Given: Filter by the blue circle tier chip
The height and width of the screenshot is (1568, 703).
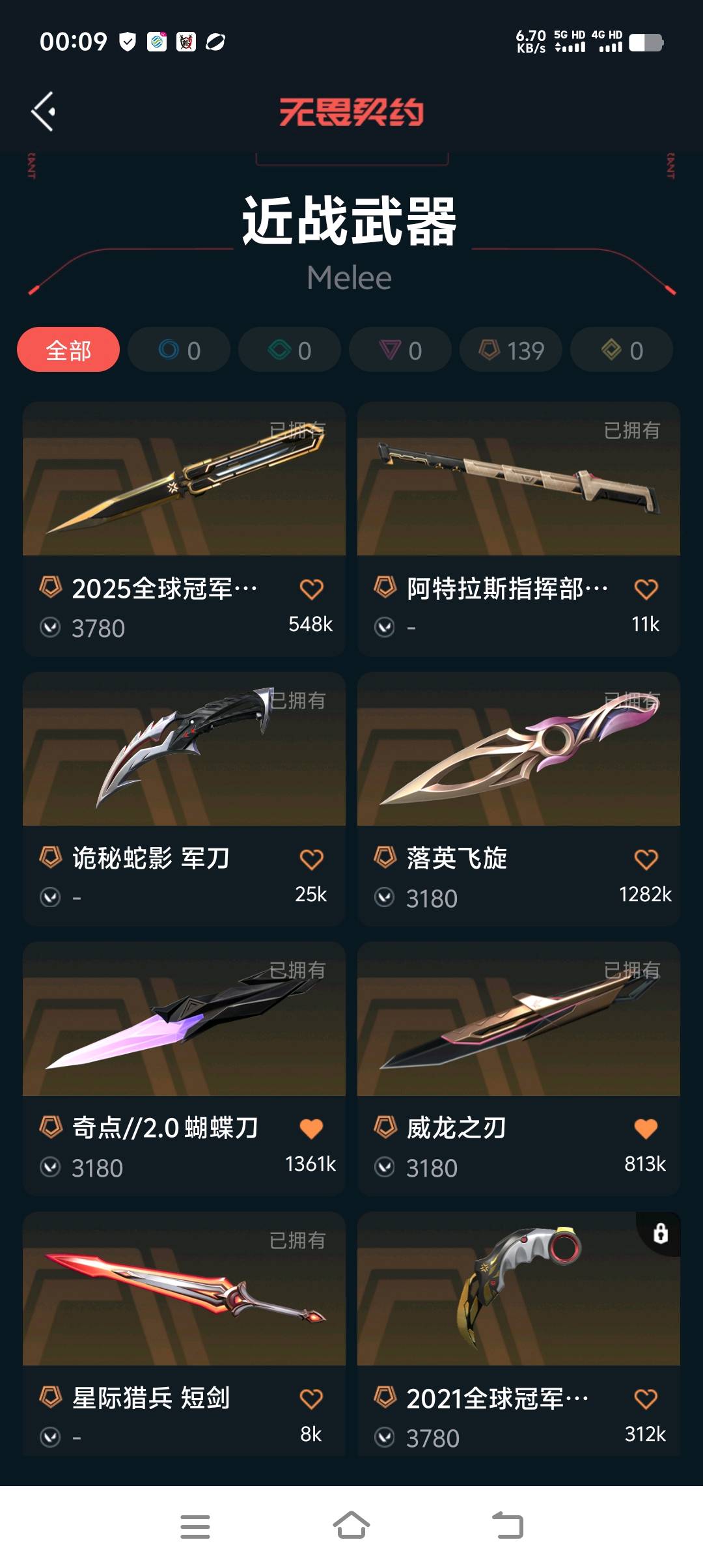Looking at the screenshot, I should 179,350.
